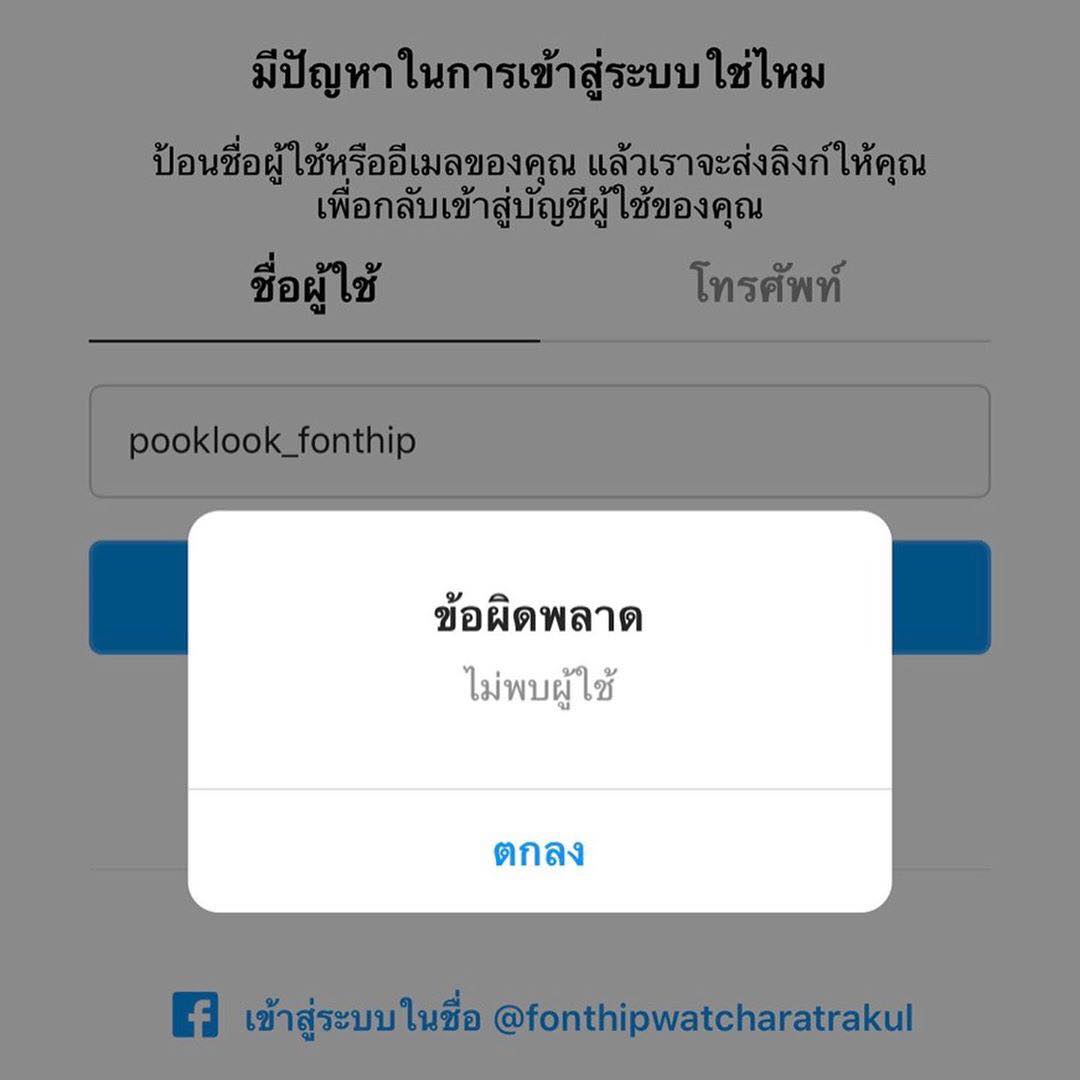Tap the blue button behind the dialog
The image size is (1080, 1080).
(x=940, y=597)
